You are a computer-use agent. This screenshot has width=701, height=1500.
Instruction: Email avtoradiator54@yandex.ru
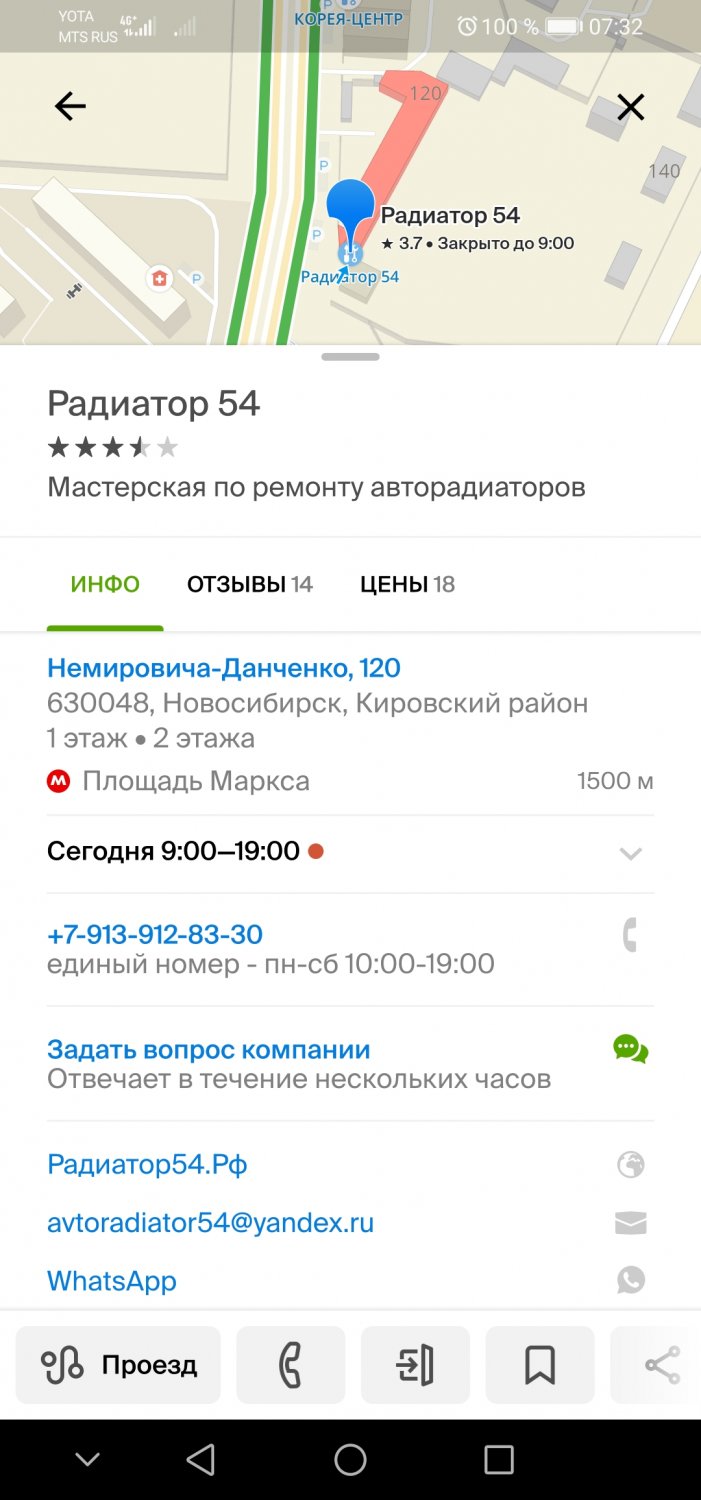(210, 1223)
